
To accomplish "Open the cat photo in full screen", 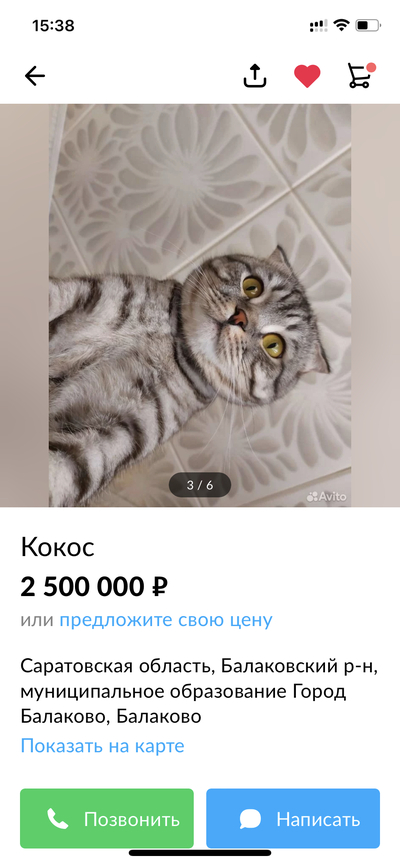I will pos(200,305).
